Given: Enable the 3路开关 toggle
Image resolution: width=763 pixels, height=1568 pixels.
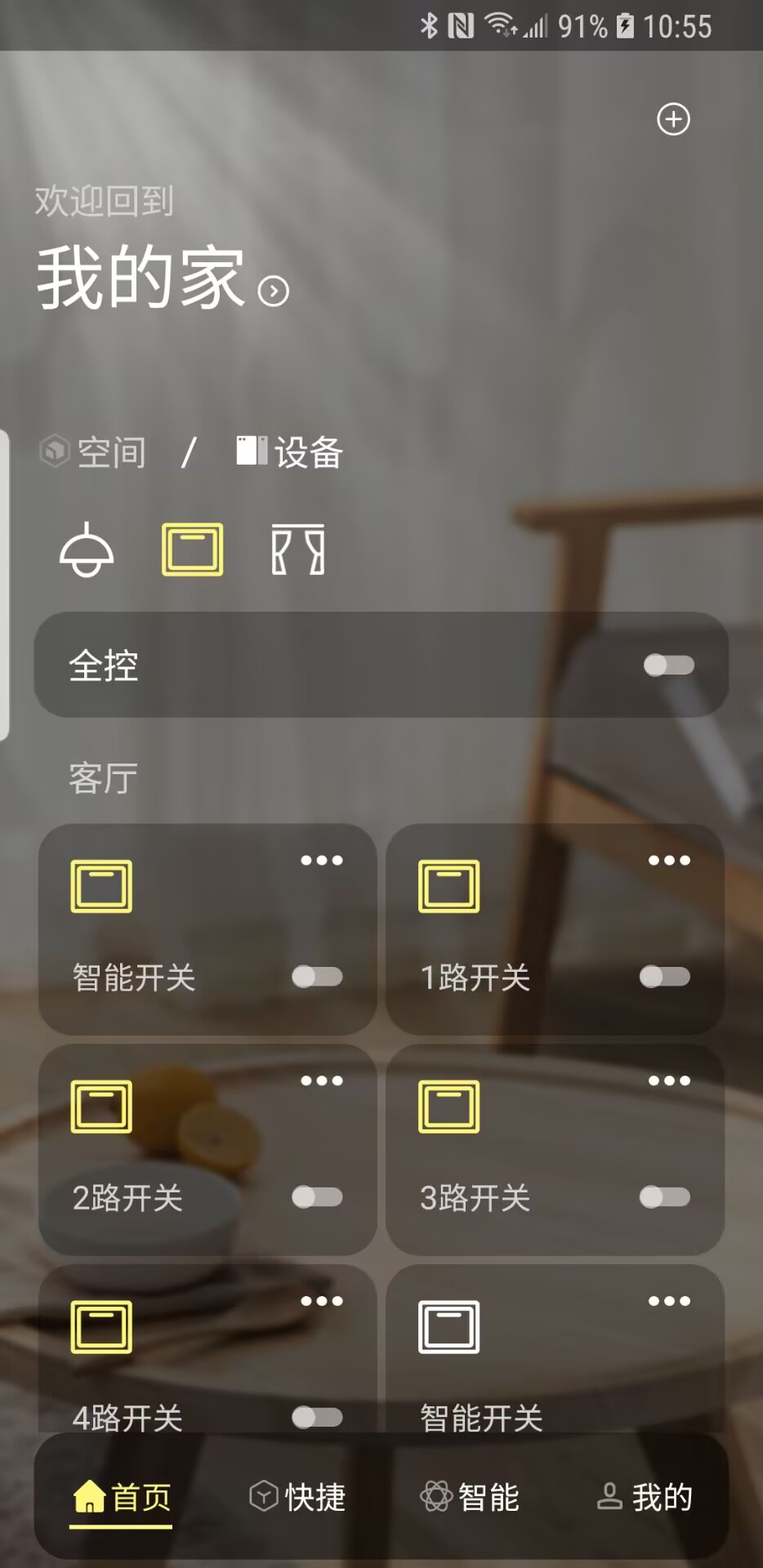Looking at the screenshot, I should click(x=664, y=1196).
